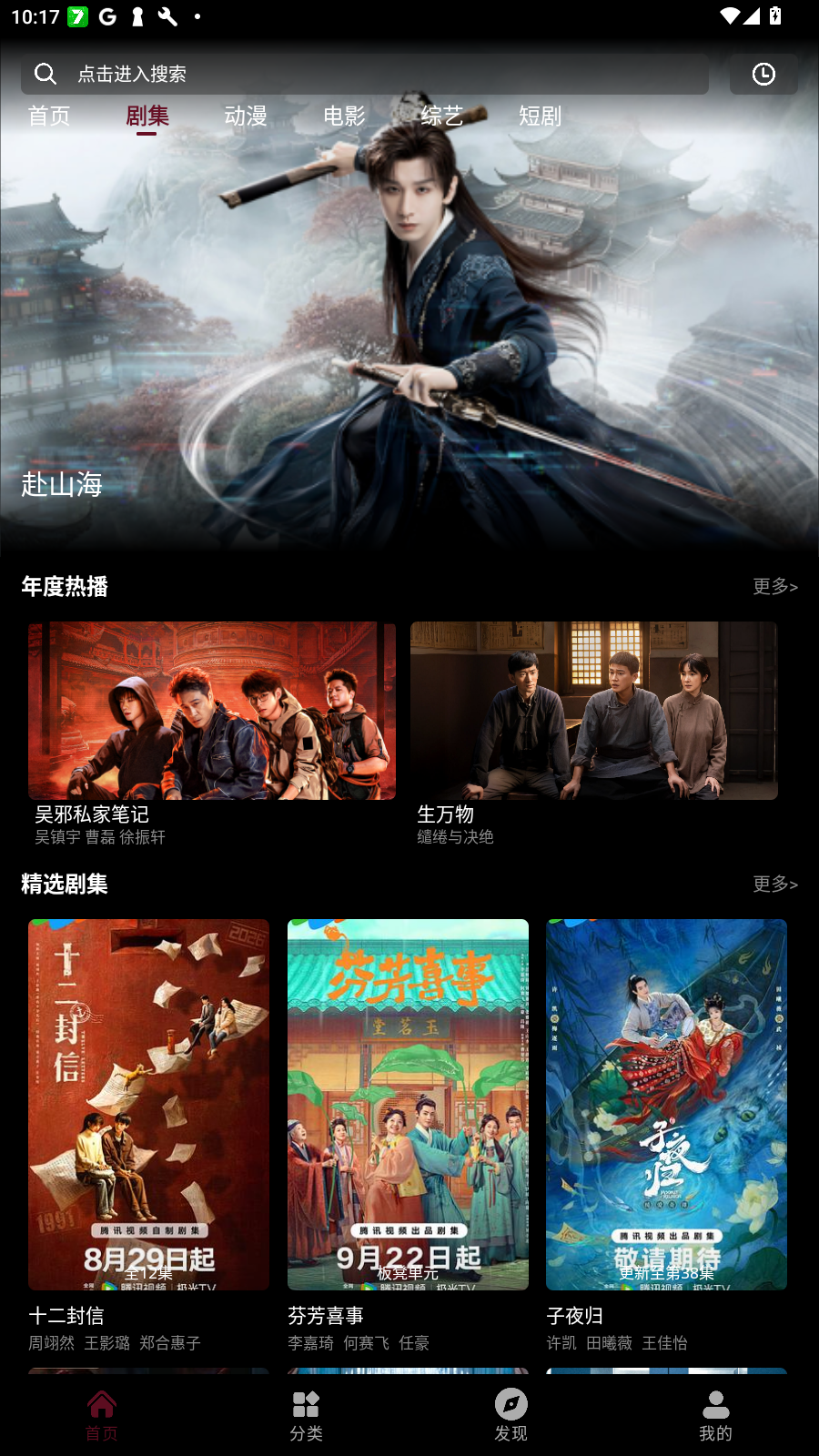Tap the search input field
This screenshot has height=1456, width=819.
pyautogui.click(x=364, y=74)
